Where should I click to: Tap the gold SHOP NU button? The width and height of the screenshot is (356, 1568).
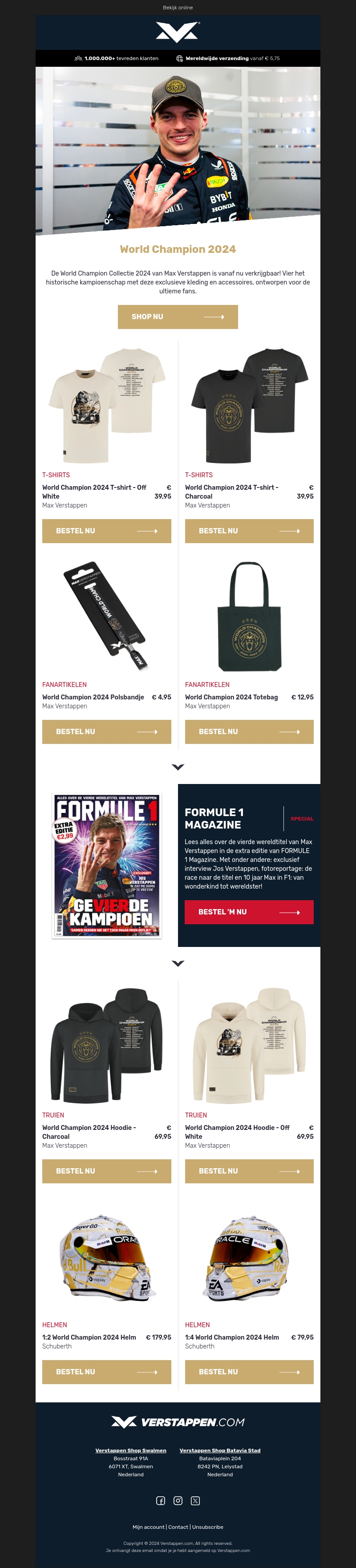(178, 317)
